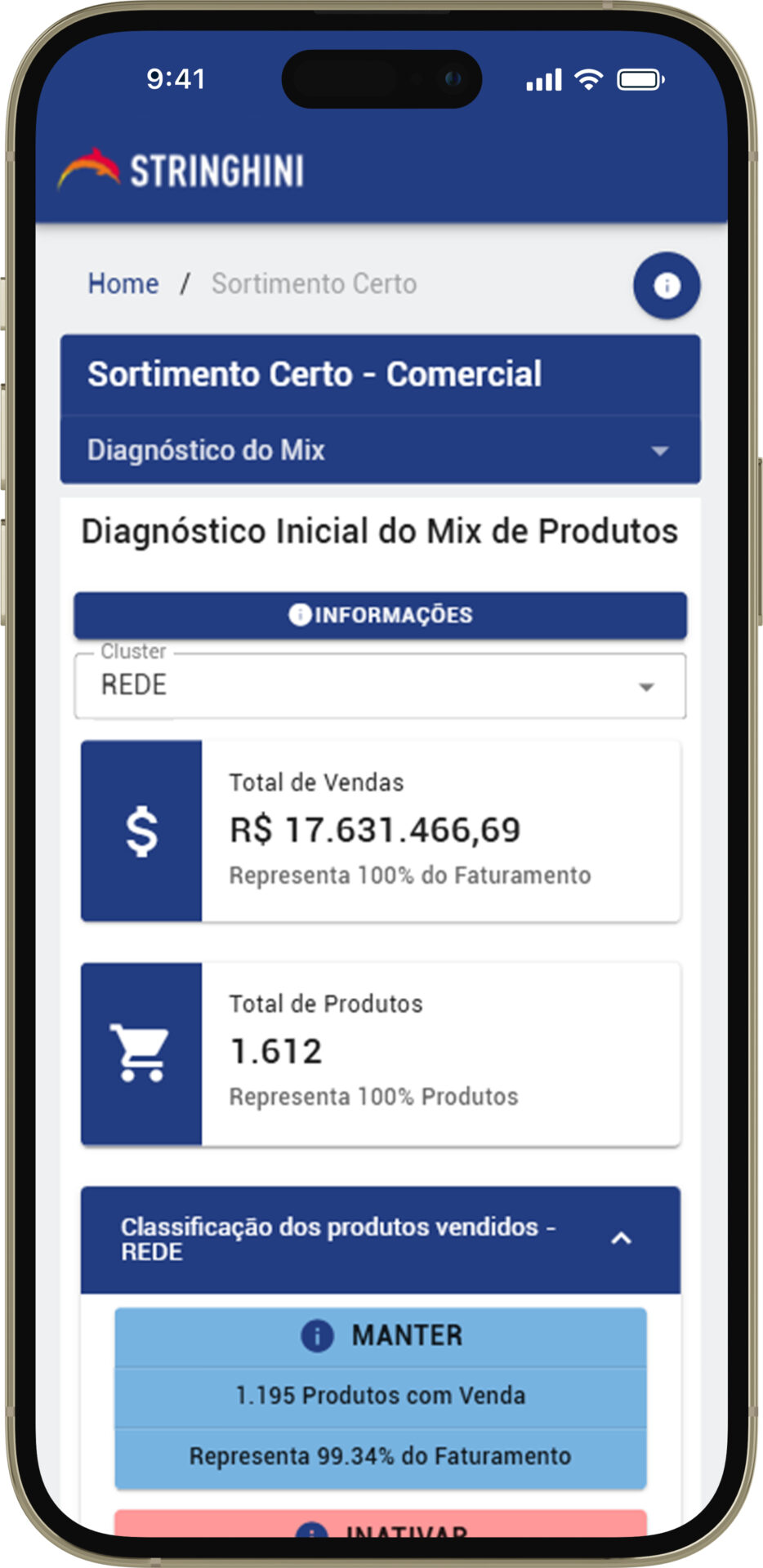The width and height of the screenshot is (763, 1568).
Task: Go to Home via breadcrumb link
Action: [x=123, y=283]
